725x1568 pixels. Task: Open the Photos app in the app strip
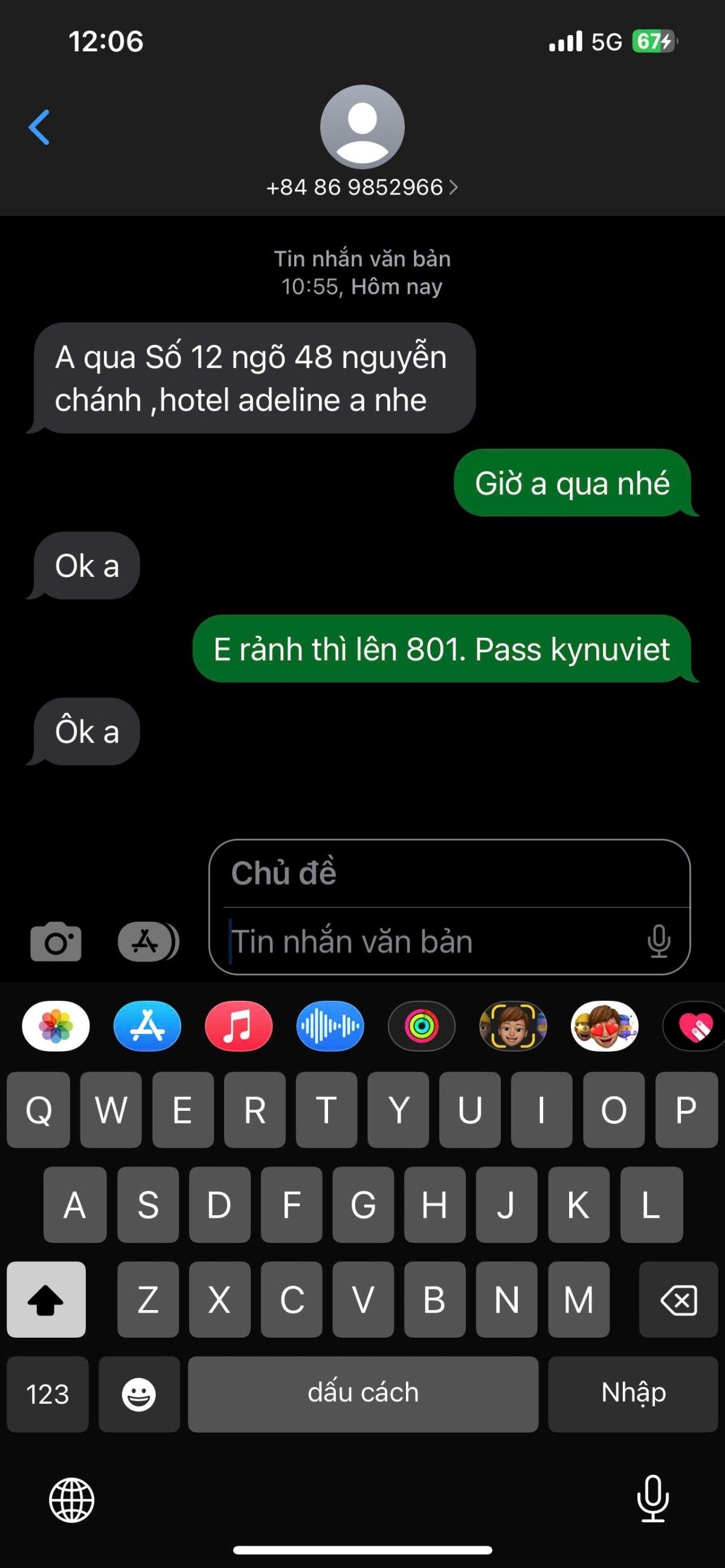(56, 1026)
